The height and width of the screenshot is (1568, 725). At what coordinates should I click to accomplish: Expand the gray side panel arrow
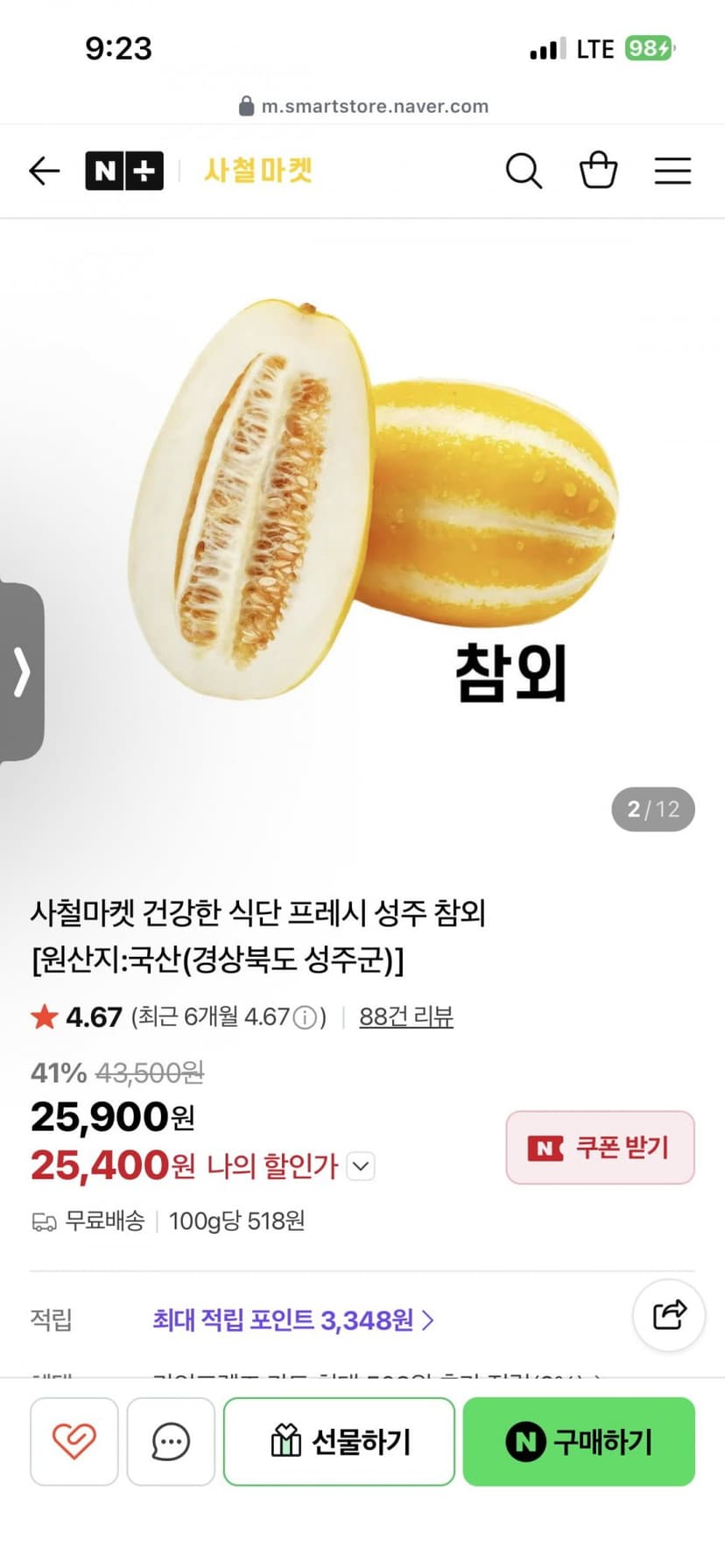(22, 671)
